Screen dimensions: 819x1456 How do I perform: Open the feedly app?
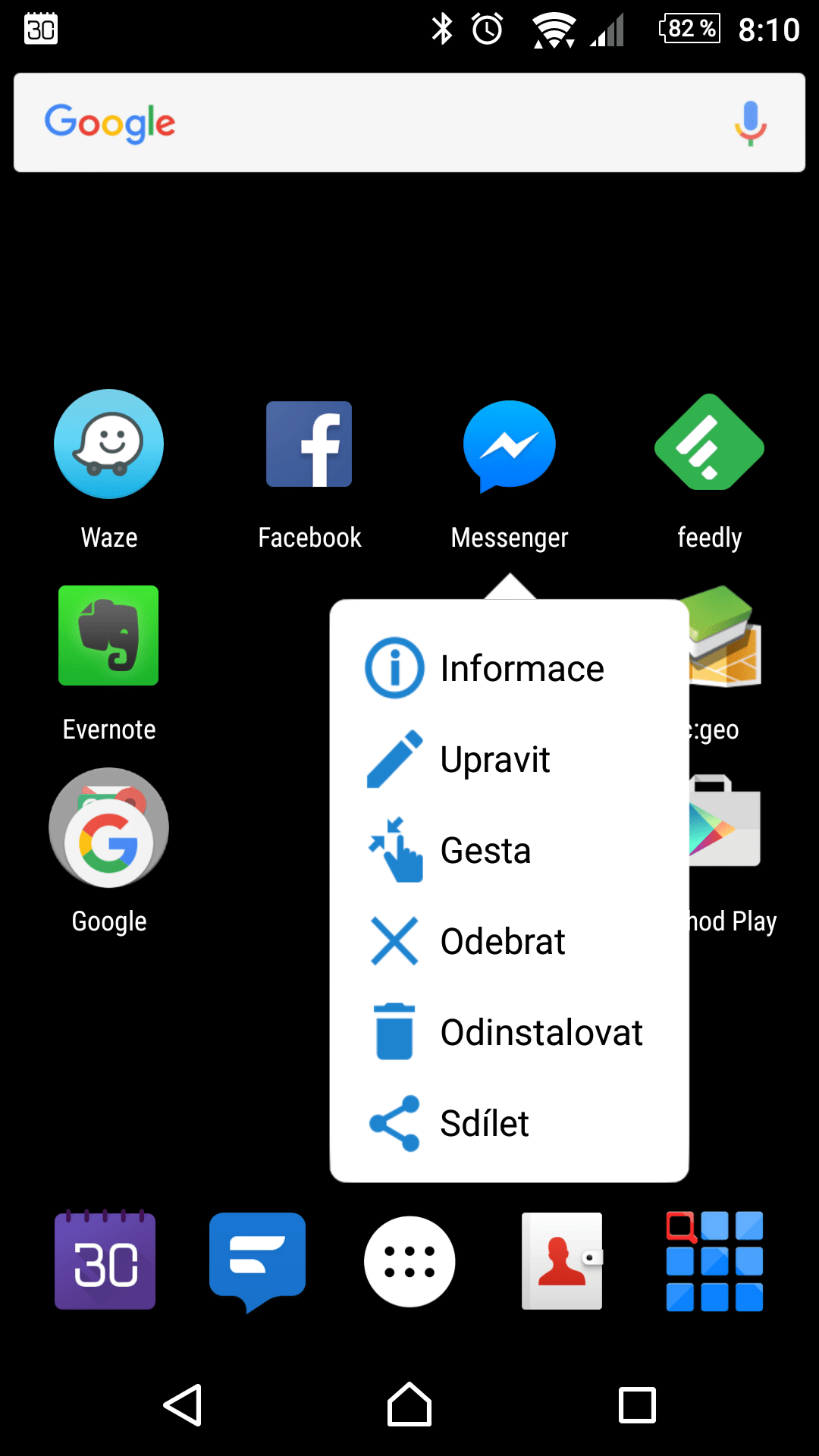click(x=709, y=470)
